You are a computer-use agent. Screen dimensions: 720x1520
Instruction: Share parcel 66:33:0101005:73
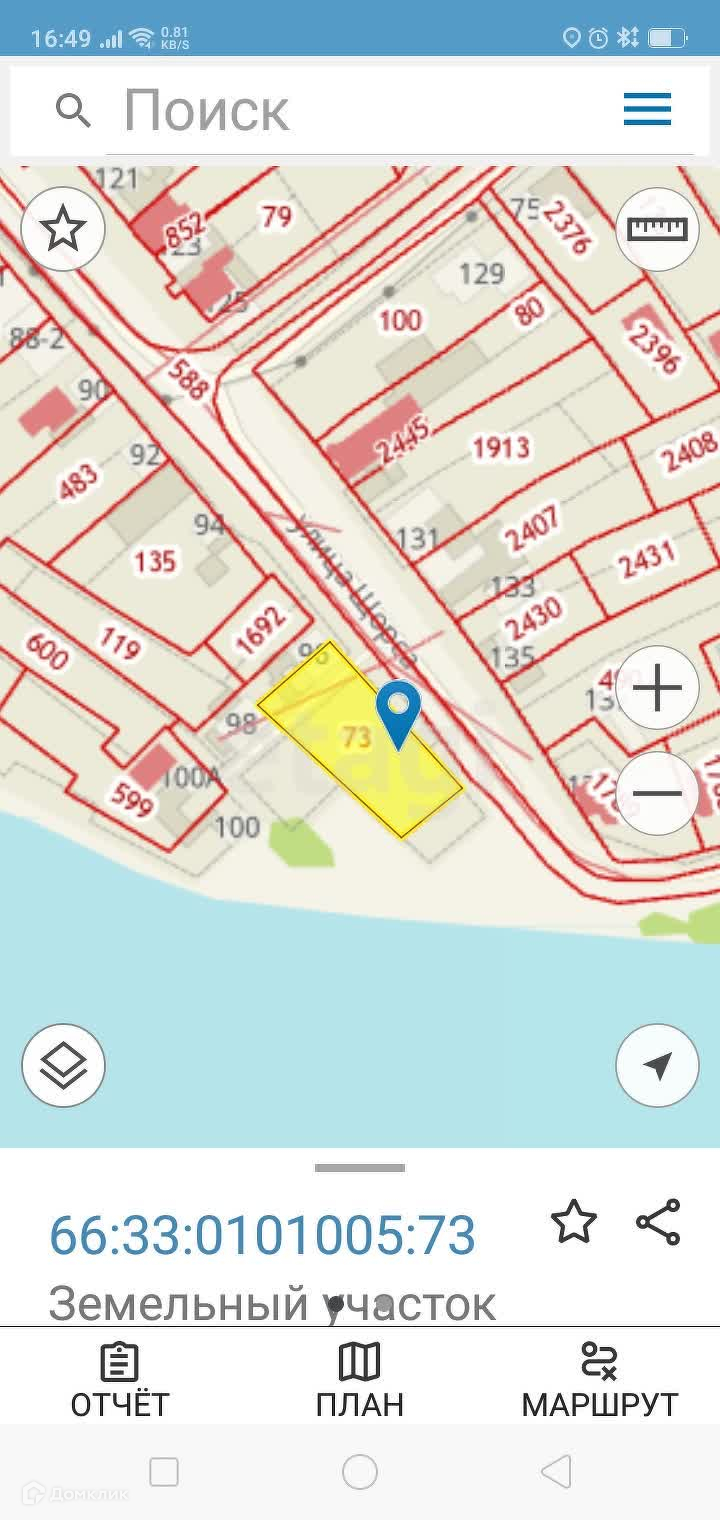658,1222
